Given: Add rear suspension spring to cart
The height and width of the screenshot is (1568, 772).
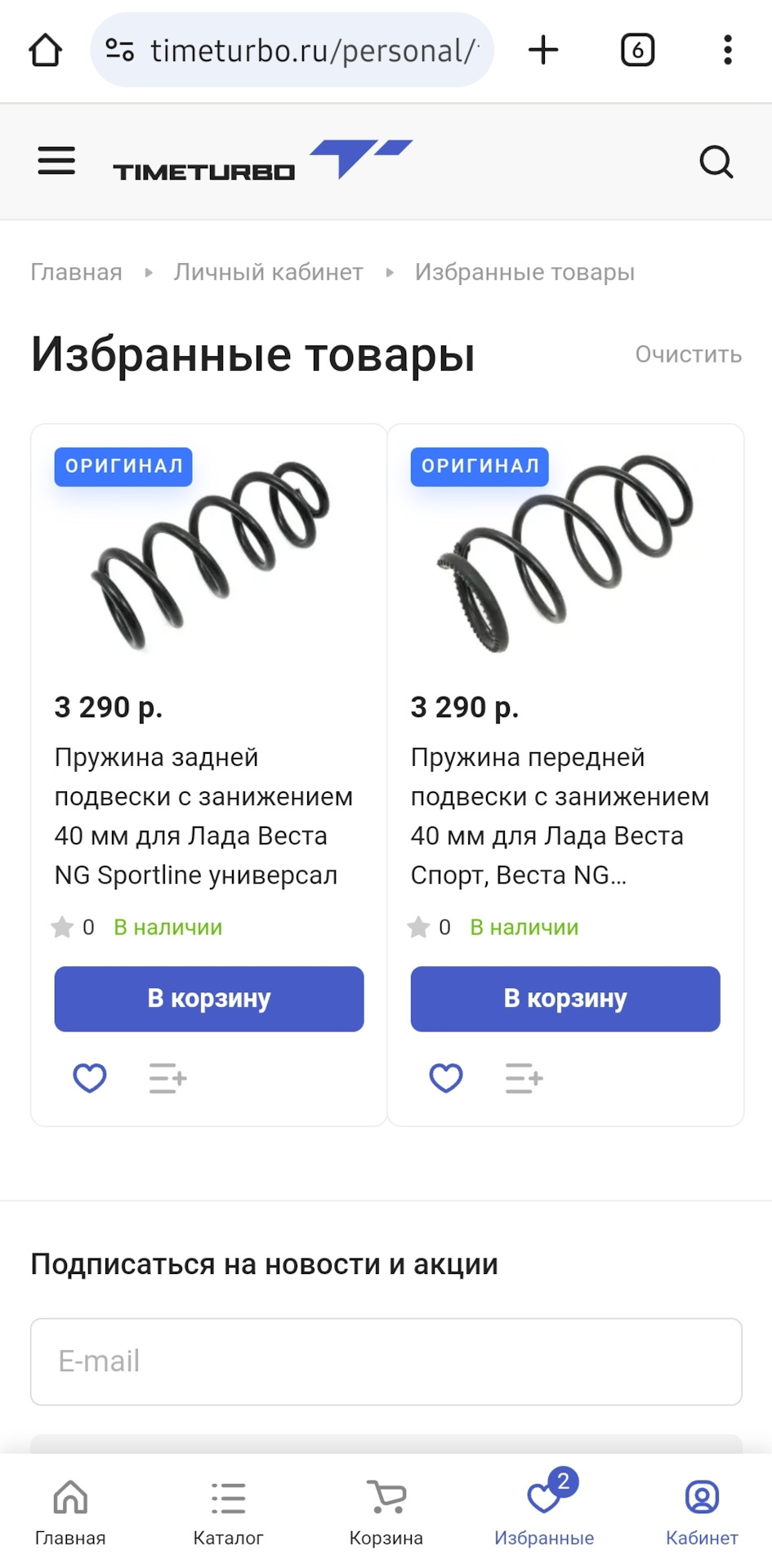Looking at the screenshot, I should [209, 999].
